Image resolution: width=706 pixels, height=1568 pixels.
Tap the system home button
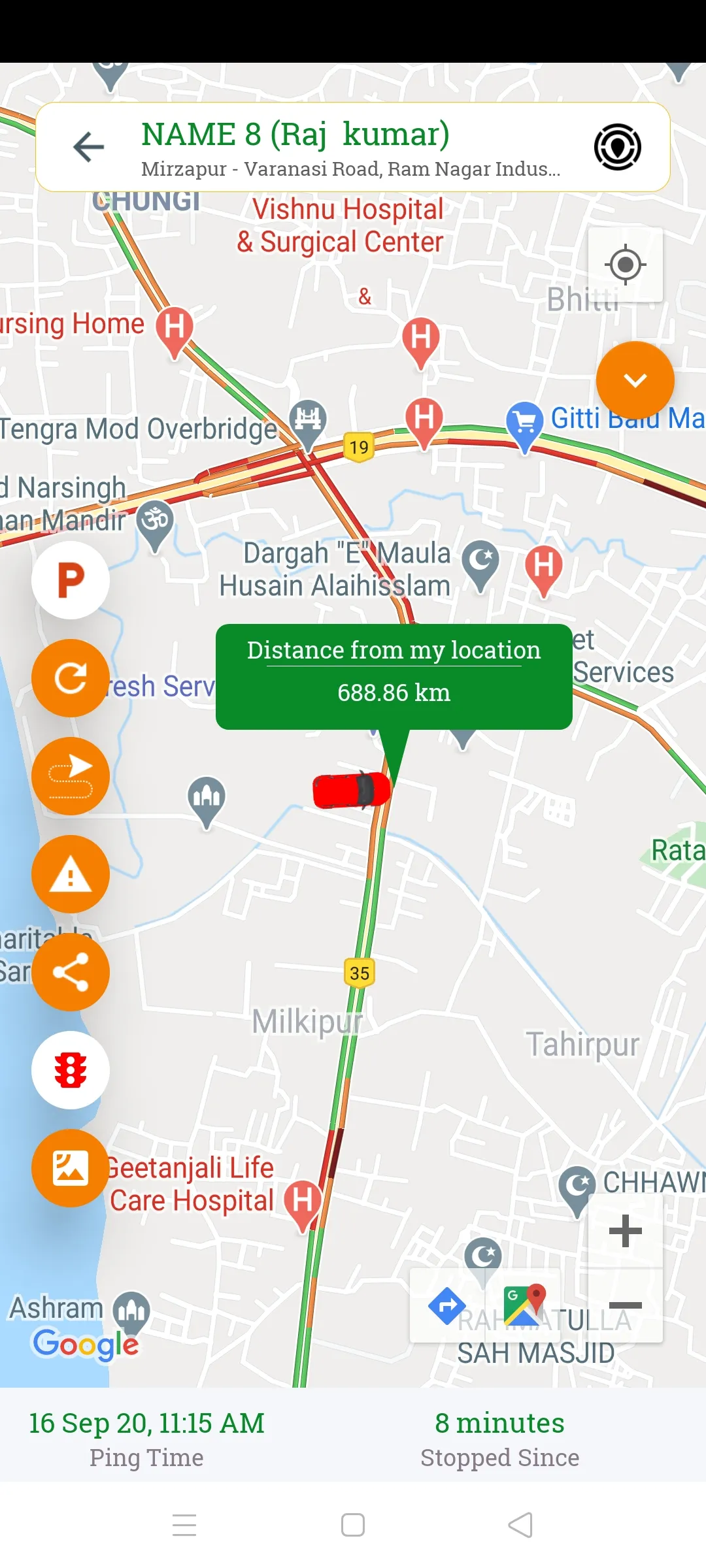[353, 1525]
